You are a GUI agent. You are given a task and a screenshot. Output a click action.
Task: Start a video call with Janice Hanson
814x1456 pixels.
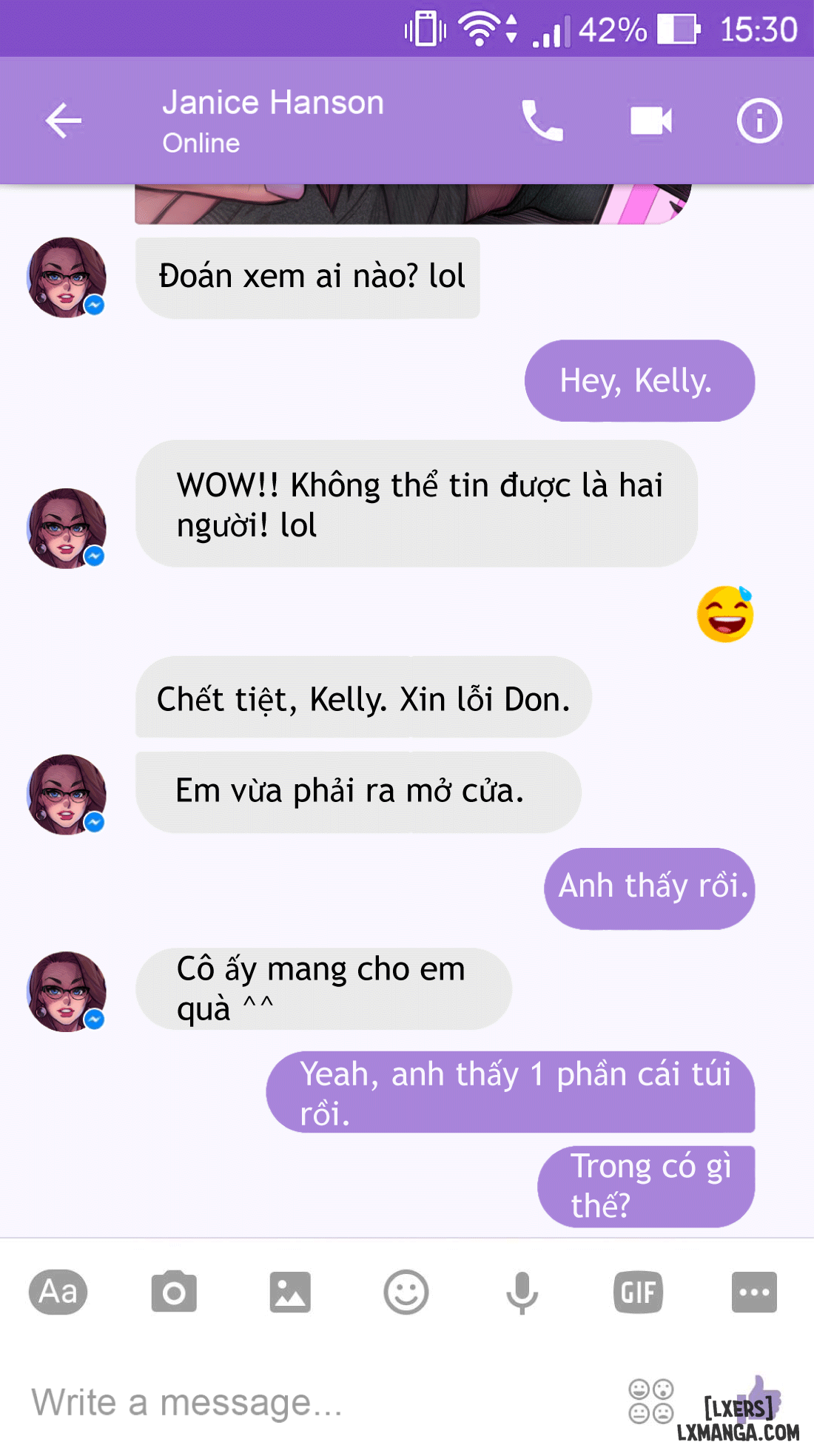tap(651, 121)
